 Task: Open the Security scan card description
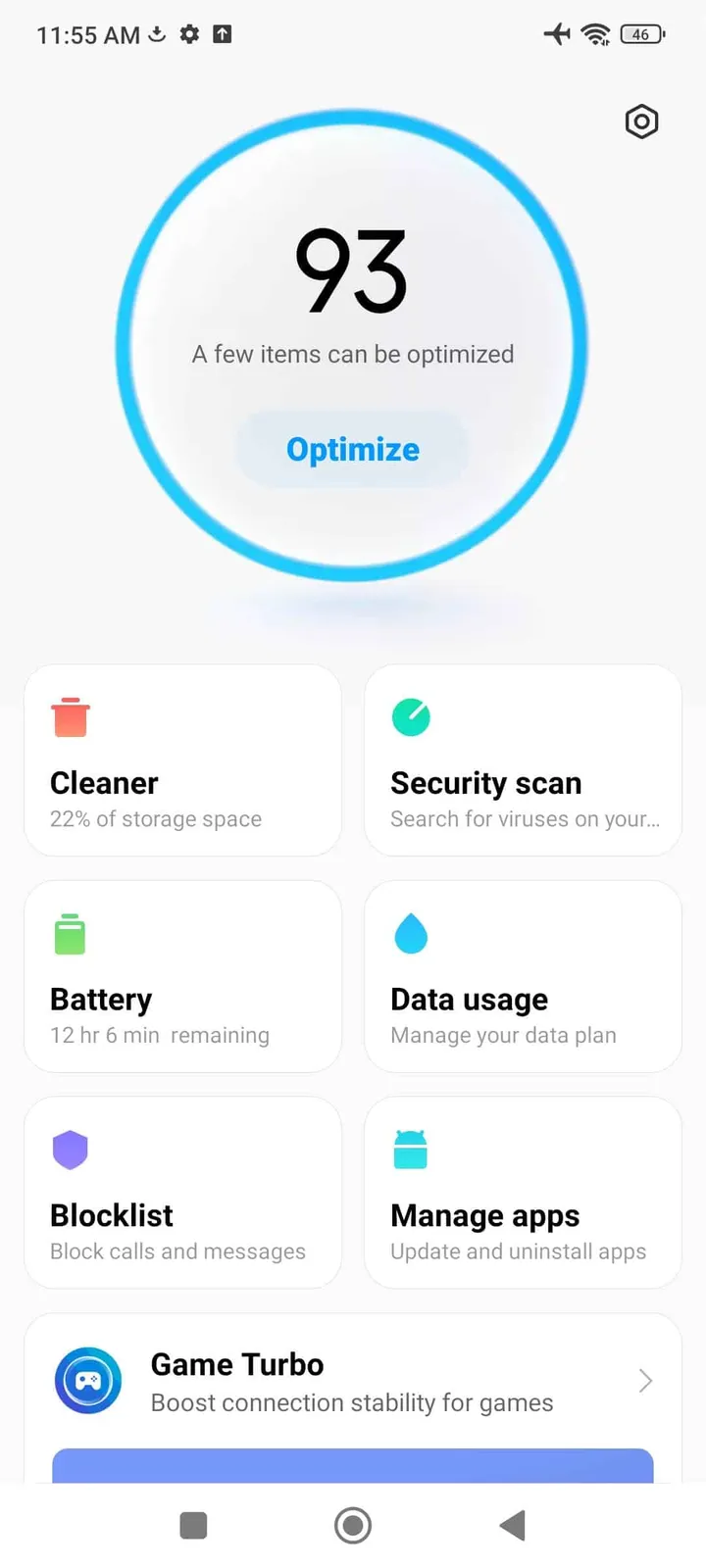523,818
